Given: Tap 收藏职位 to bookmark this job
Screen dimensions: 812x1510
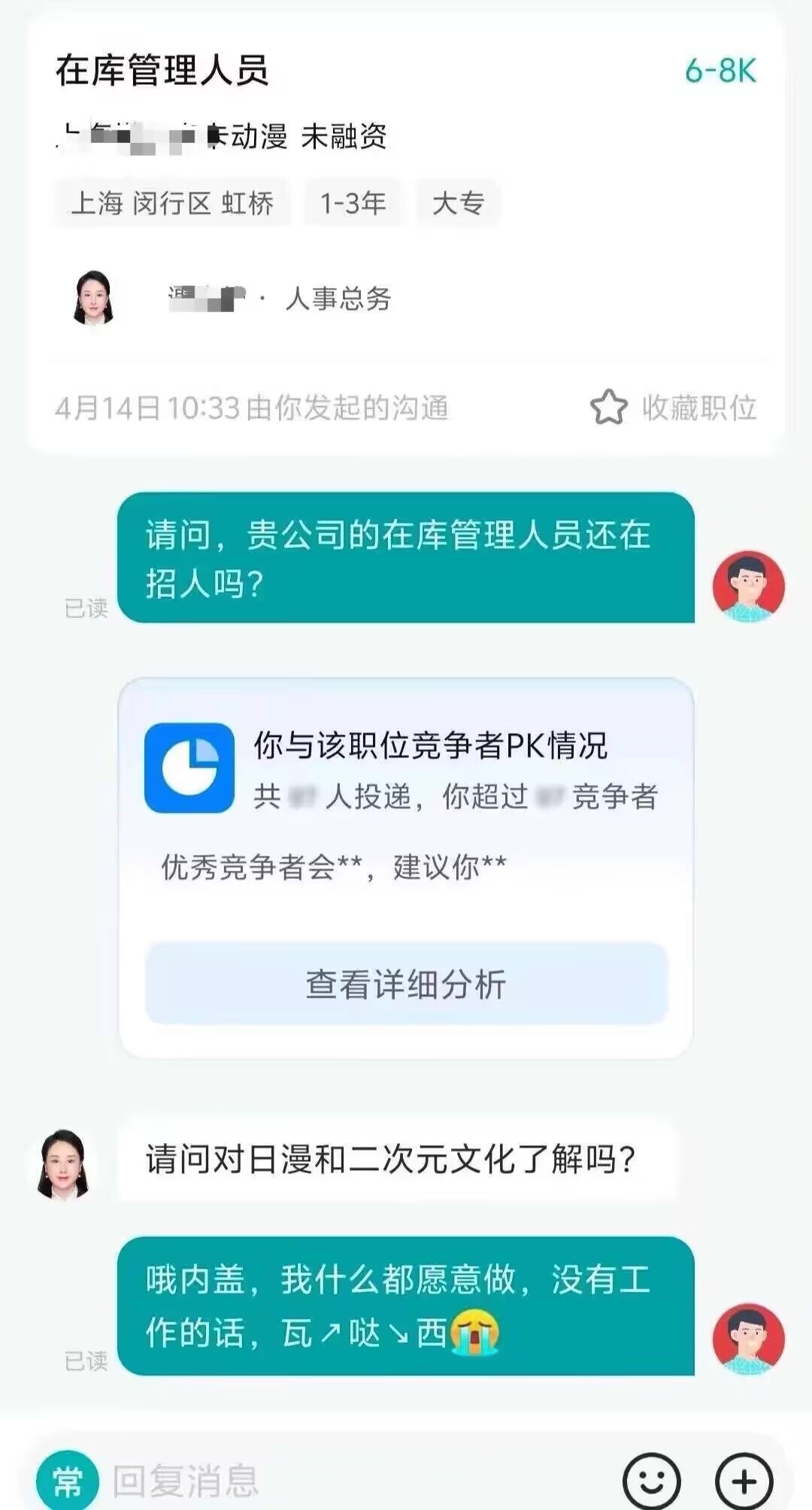Looking at the screenshot, I should 673,408.
